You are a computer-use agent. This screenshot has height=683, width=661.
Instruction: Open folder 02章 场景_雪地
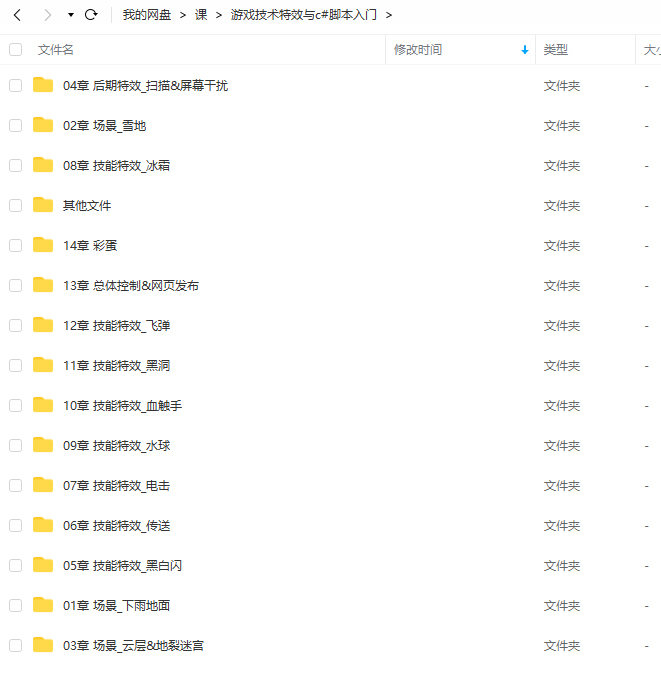(x=104, y=126)
